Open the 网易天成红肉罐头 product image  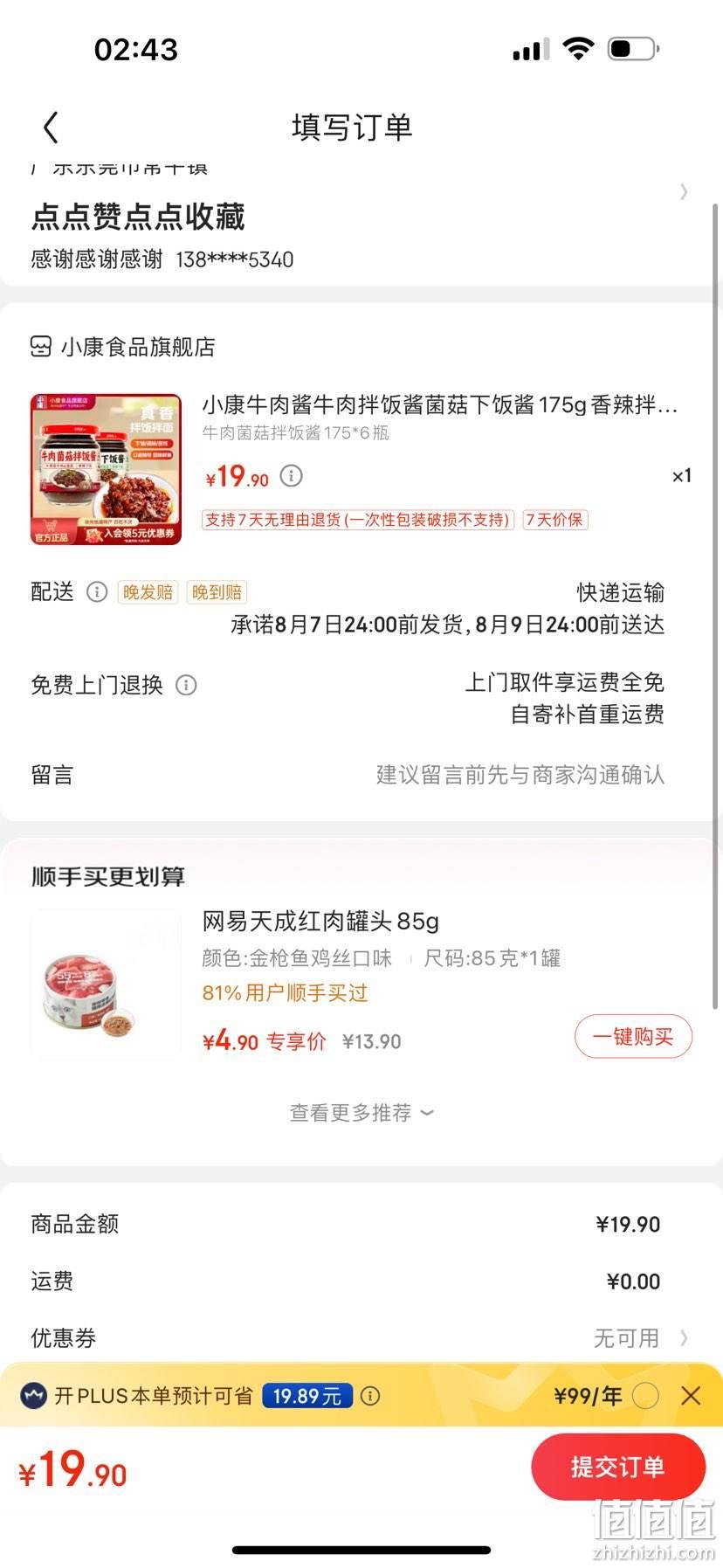click(106, 984)
